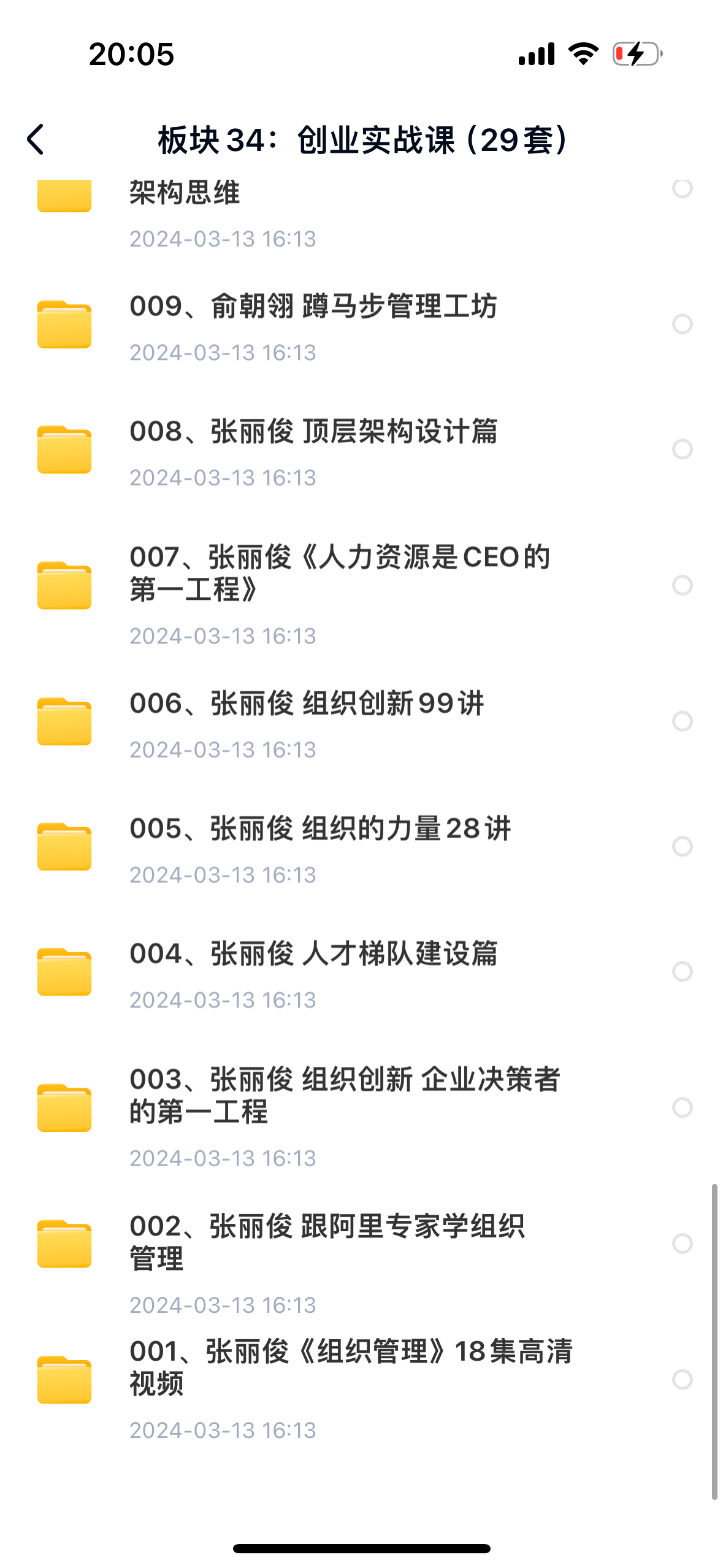The width and height of the screenshot is (723, 1568).
Task: Open folder 006、张丽俊 组织创新99讲
Action: [x=307, y=704]
